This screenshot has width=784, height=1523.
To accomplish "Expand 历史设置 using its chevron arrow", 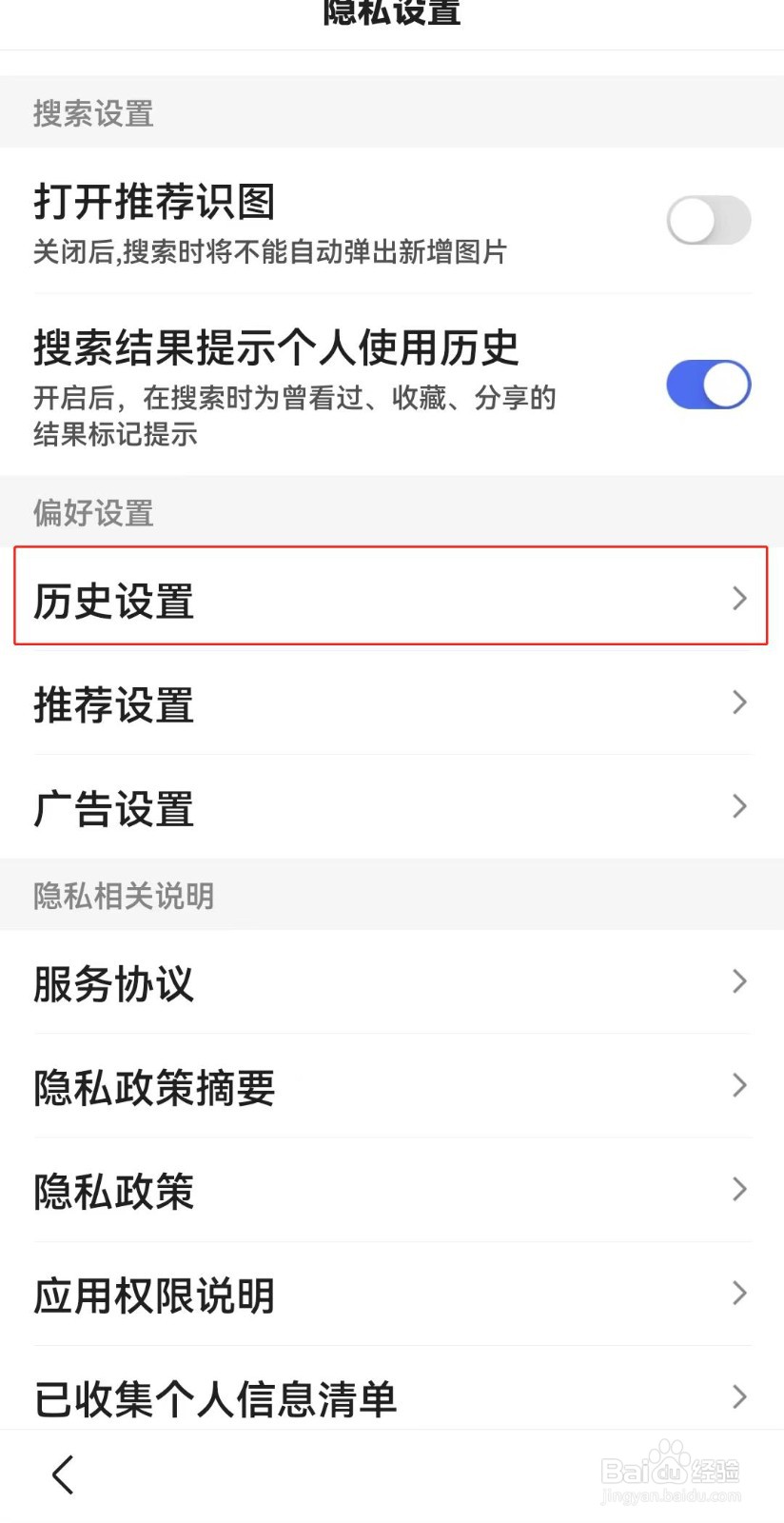I will pos(740,598).
